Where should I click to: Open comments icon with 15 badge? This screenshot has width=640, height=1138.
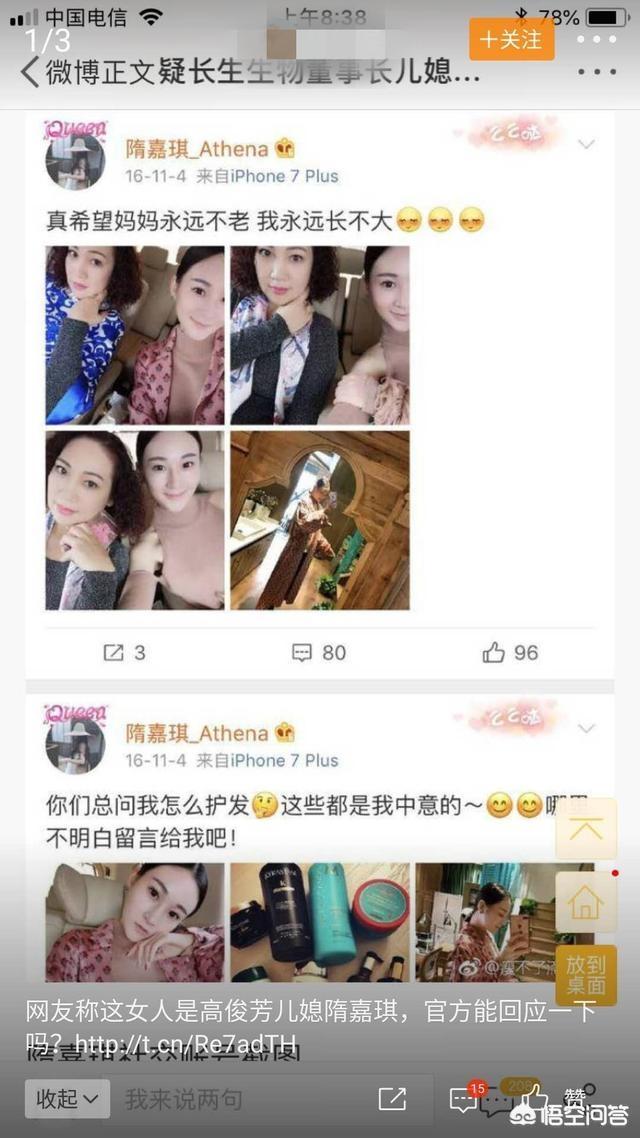[464, 1099]
